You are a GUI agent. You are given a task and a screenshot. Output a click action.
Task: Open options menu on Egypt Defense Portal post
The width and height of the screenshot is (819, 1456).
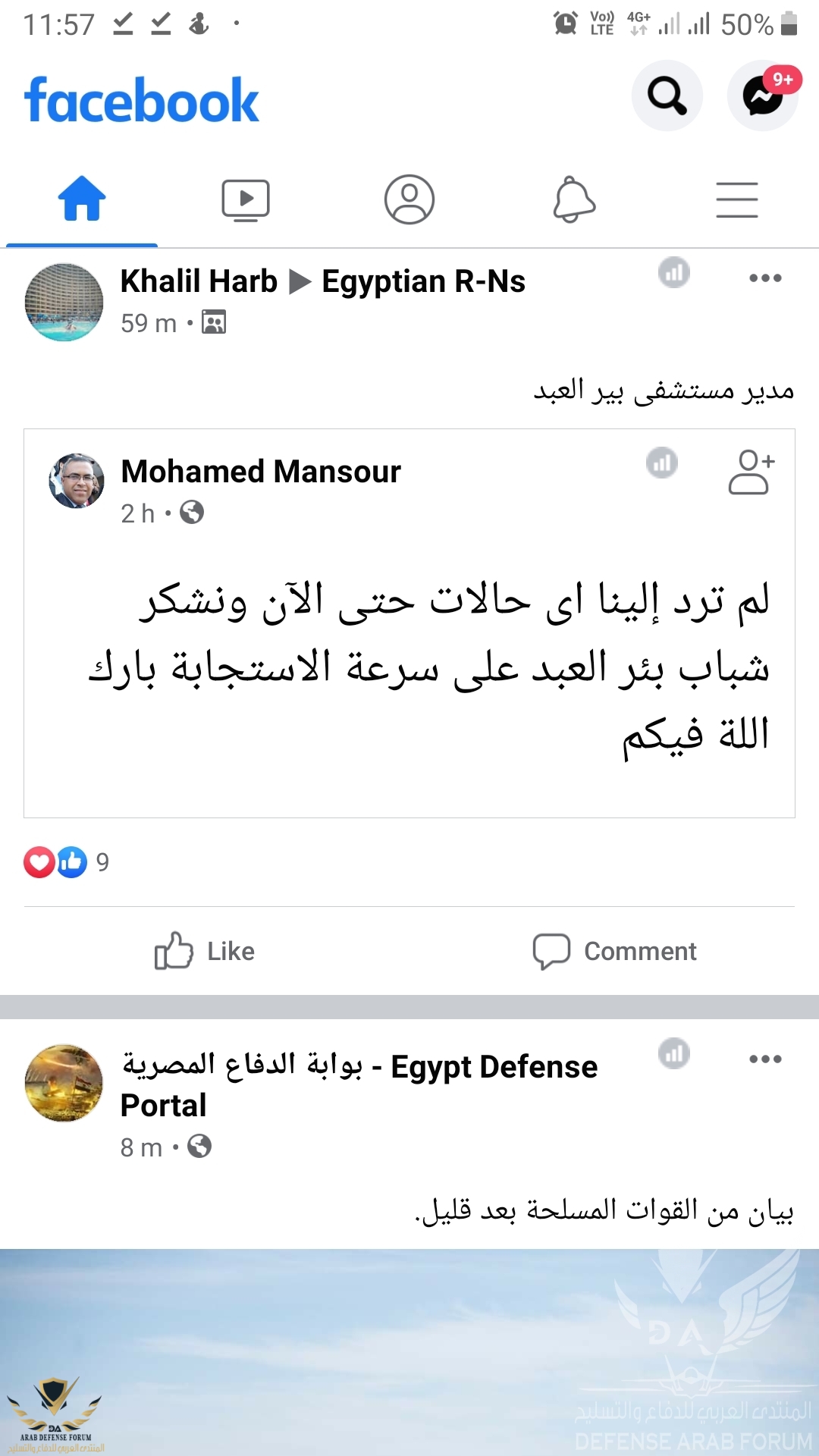(765, 1059)
